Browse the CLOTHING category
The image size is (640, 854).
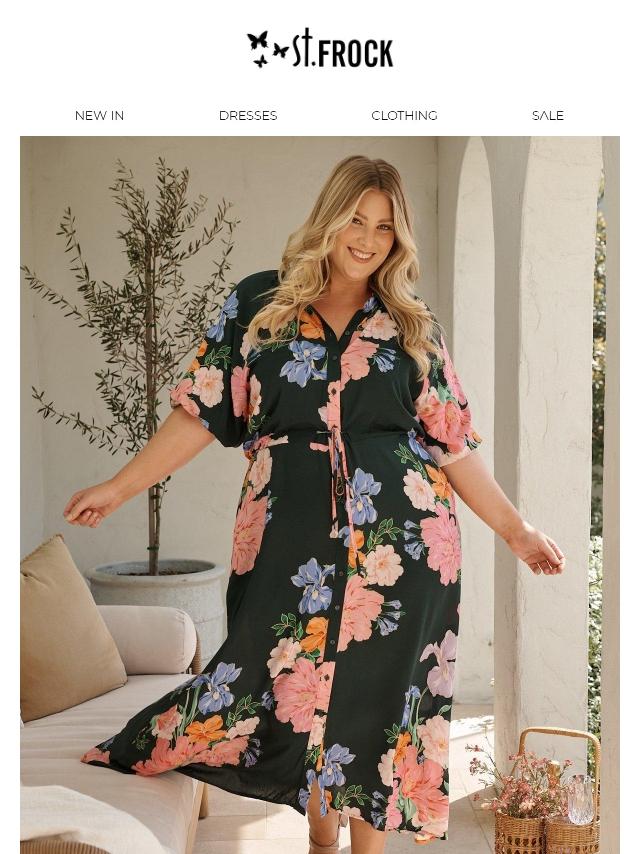point(404,116)
